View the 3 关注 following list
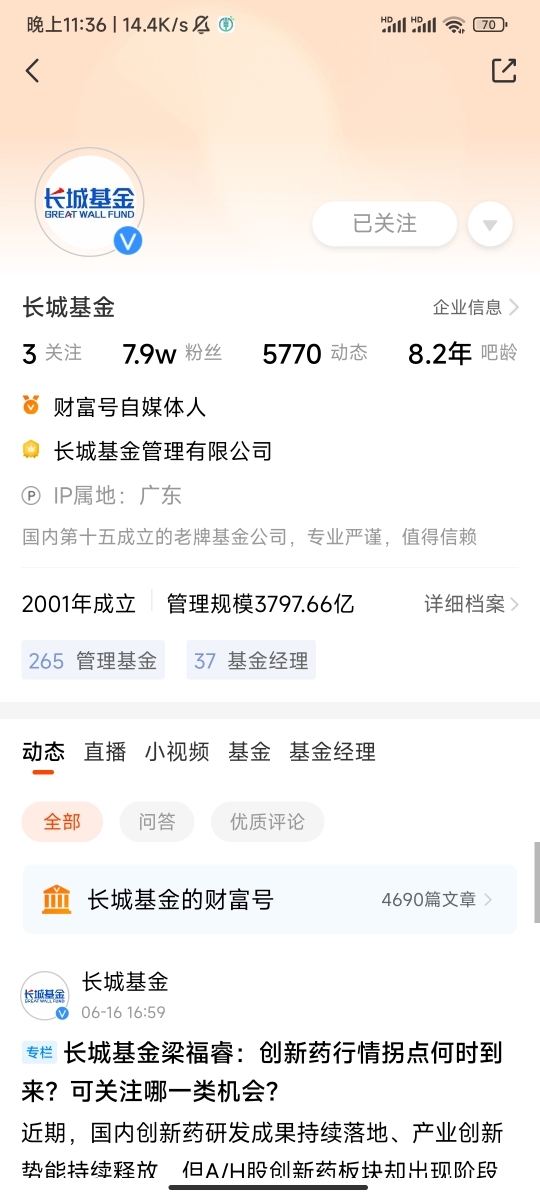This screenshot has height=1200, width=540. coord(52,353)
